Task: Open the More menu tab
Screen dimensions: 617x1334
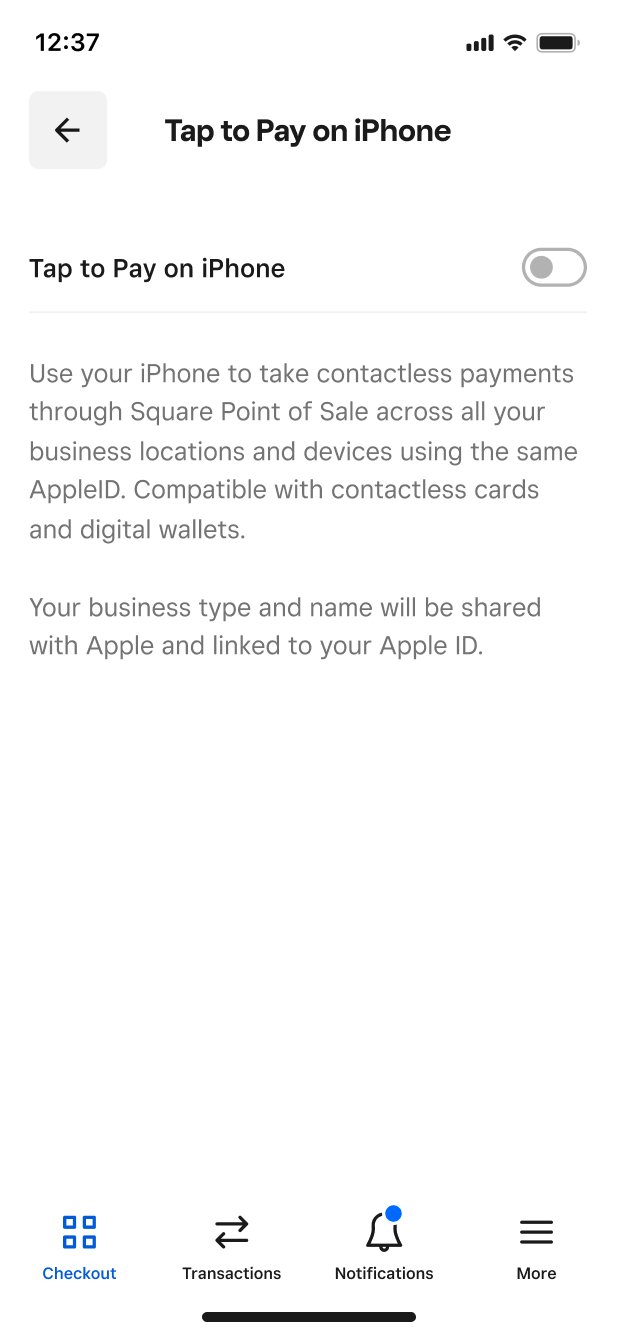Action: tap(536, 1246)
